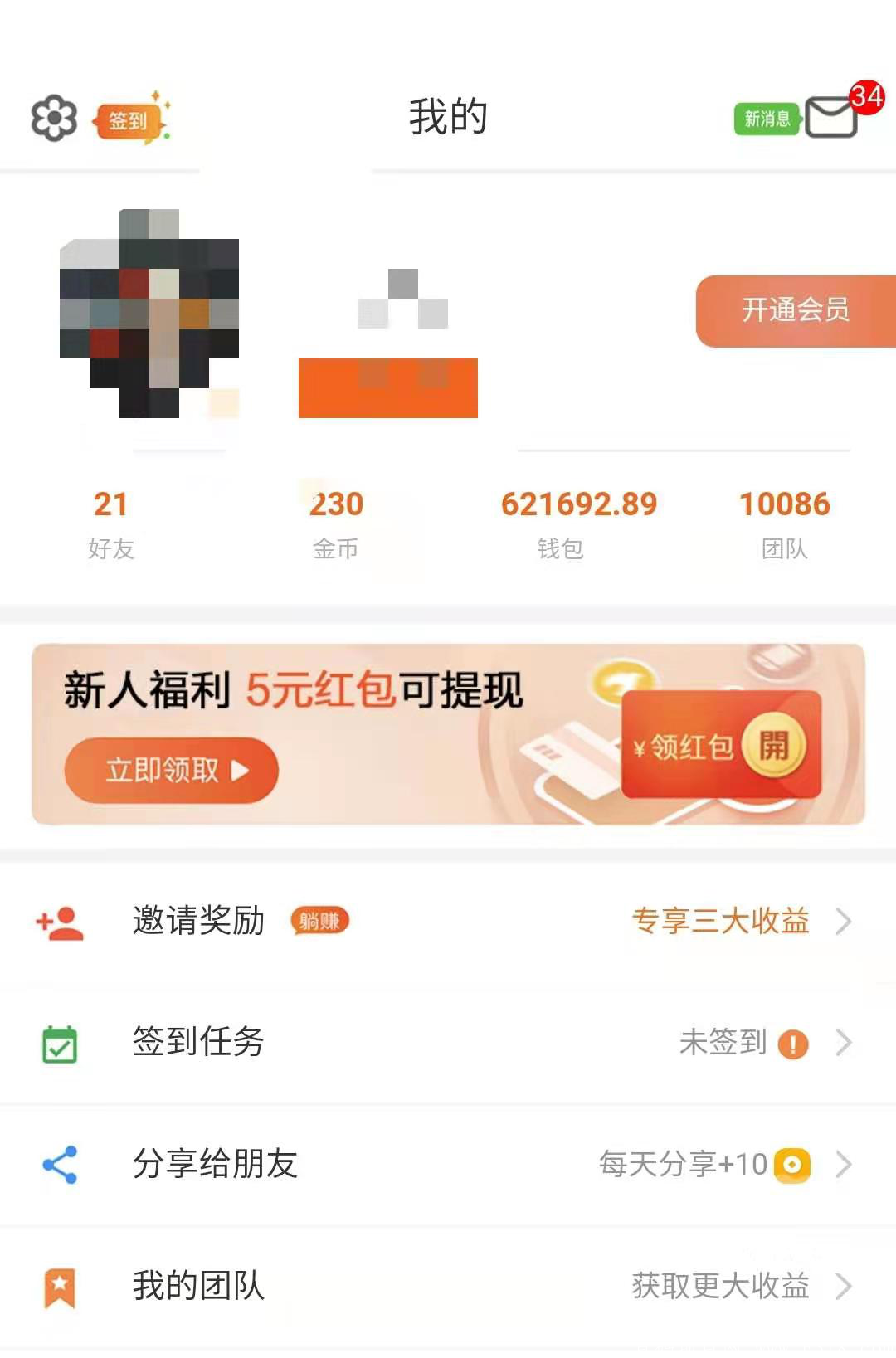This screenshot has width=896, height=1358.
Task: Open the 邀请奖励 row
Action: tap(448, 921)
